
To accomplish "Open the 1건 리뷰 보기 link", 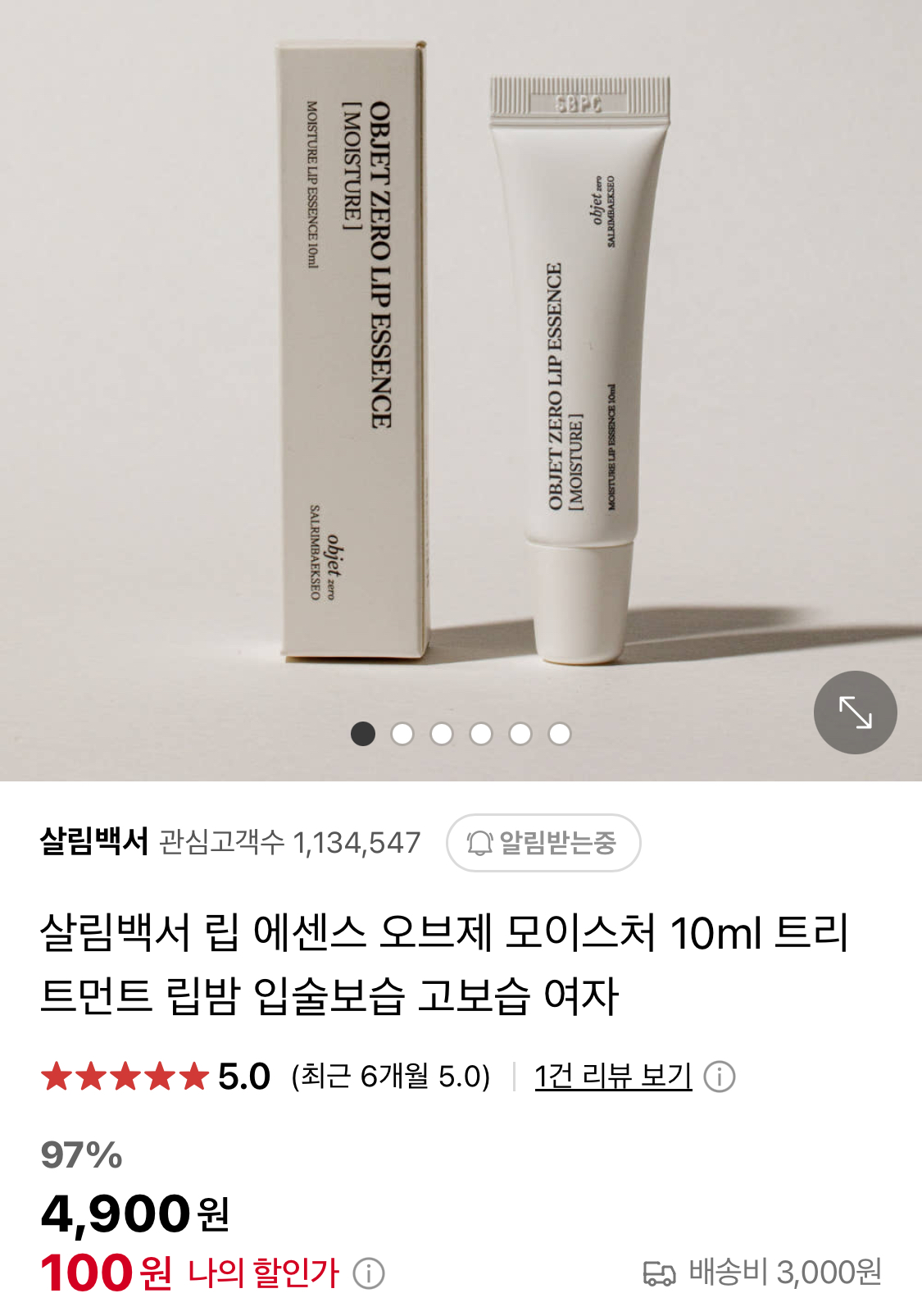I will pyautogui.click(x=613, y=1076).
